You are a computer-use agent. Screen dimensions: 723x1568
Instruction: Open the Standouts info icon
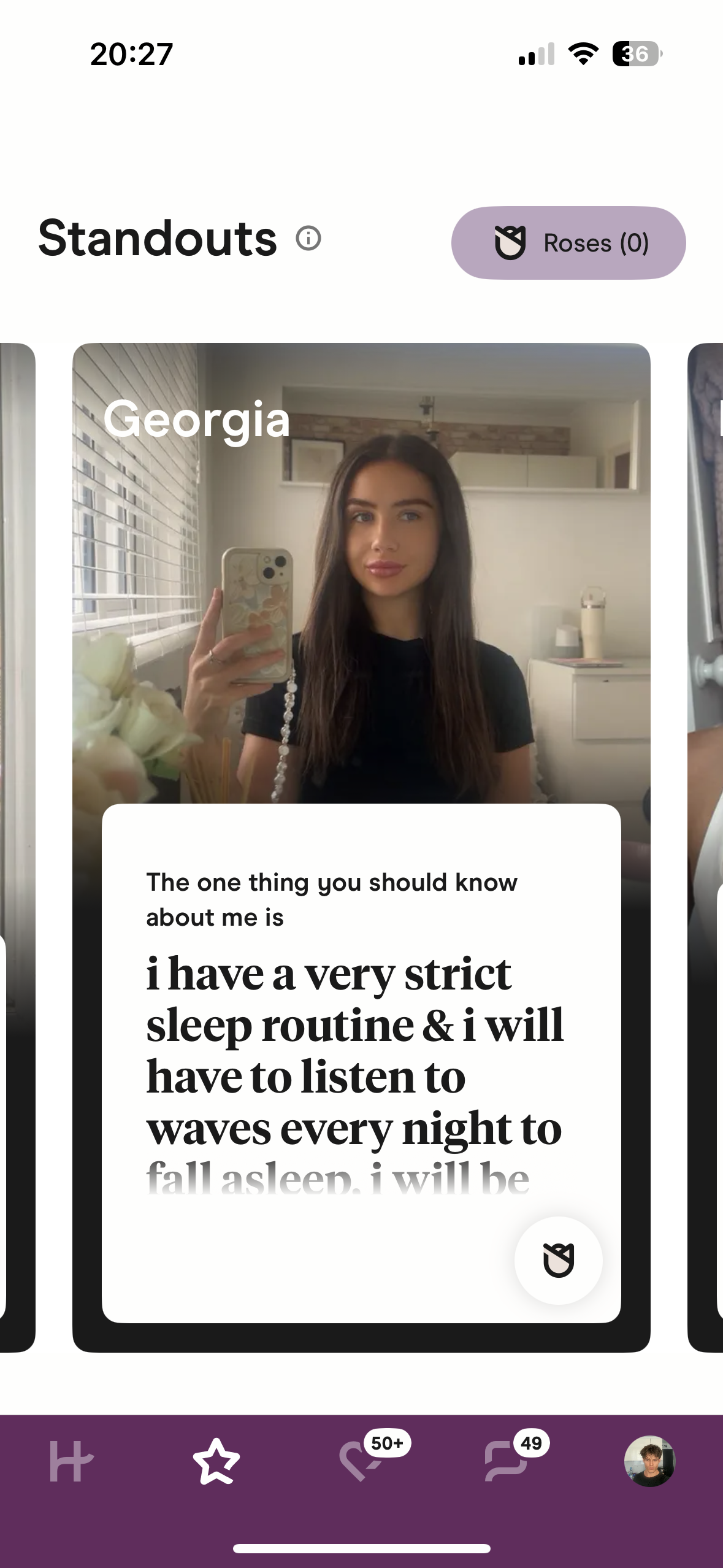[308, 238]
